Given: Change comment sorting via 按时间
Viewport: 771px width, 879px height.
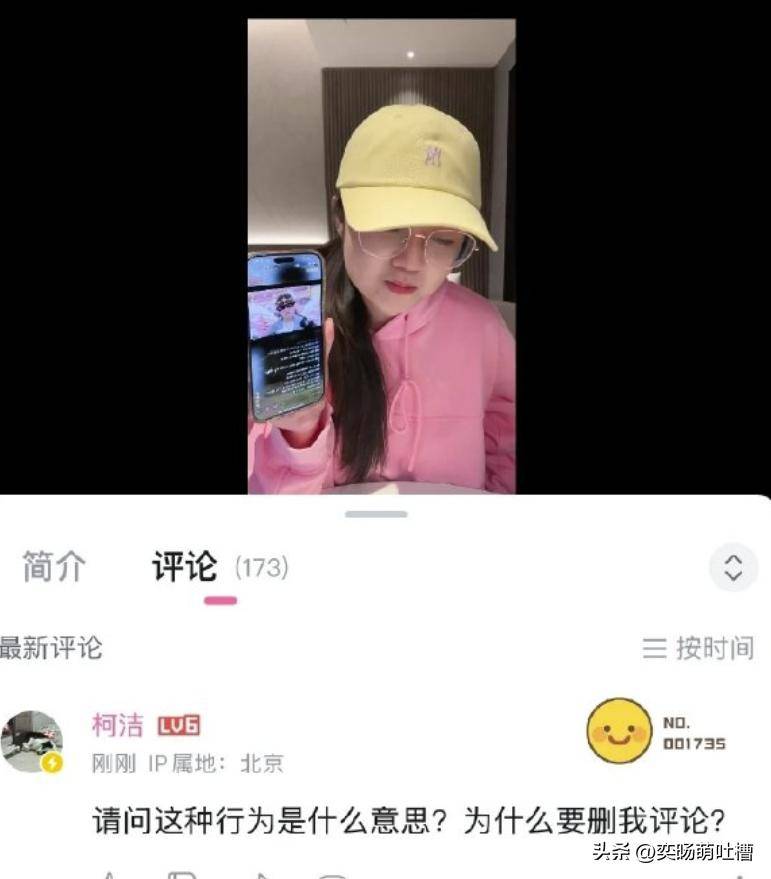Looking at the screenshot, I should [699, 648].
